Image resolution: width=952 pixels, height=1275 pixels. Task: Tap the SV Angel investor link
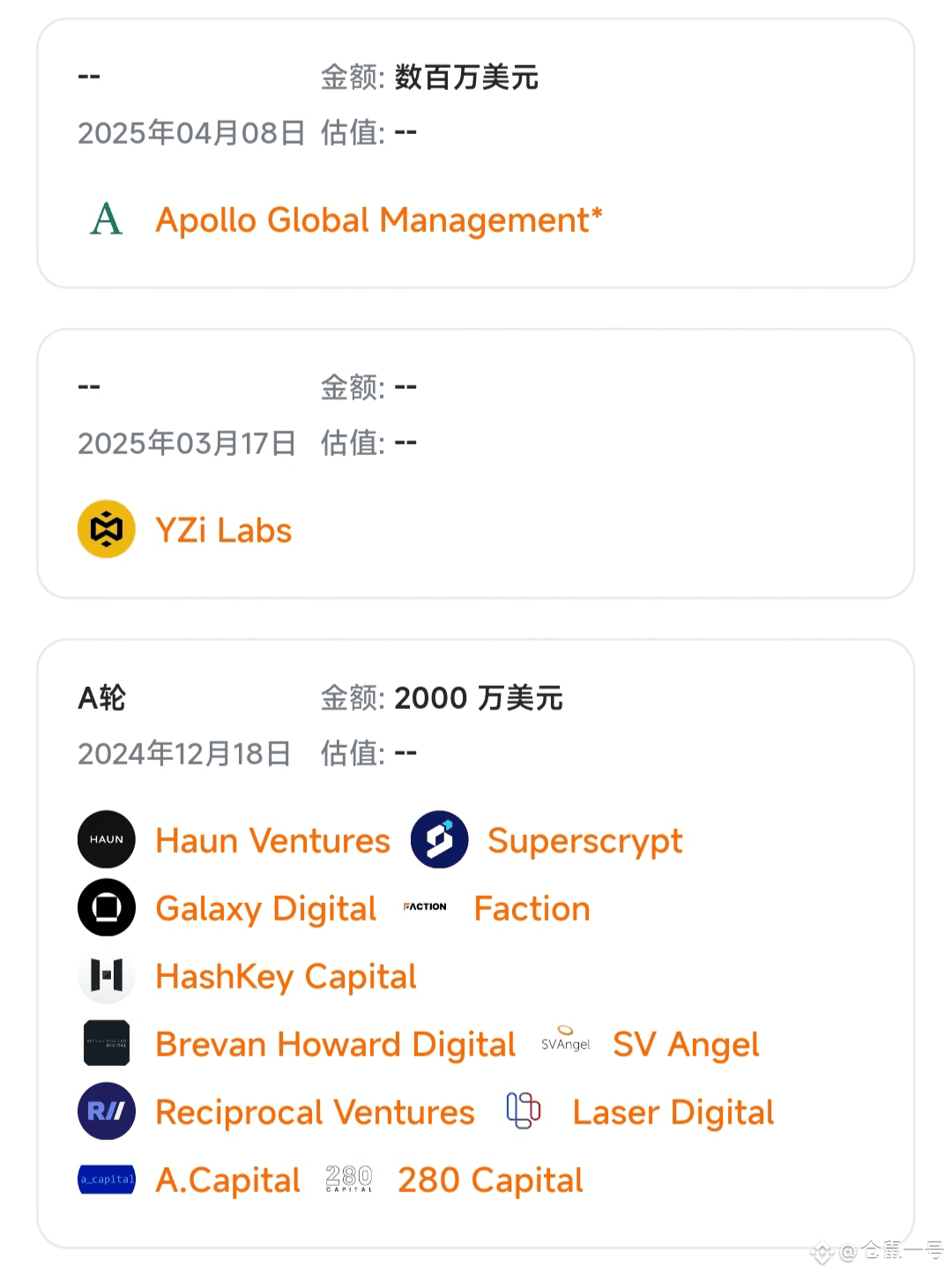(x=685, y=1045)
